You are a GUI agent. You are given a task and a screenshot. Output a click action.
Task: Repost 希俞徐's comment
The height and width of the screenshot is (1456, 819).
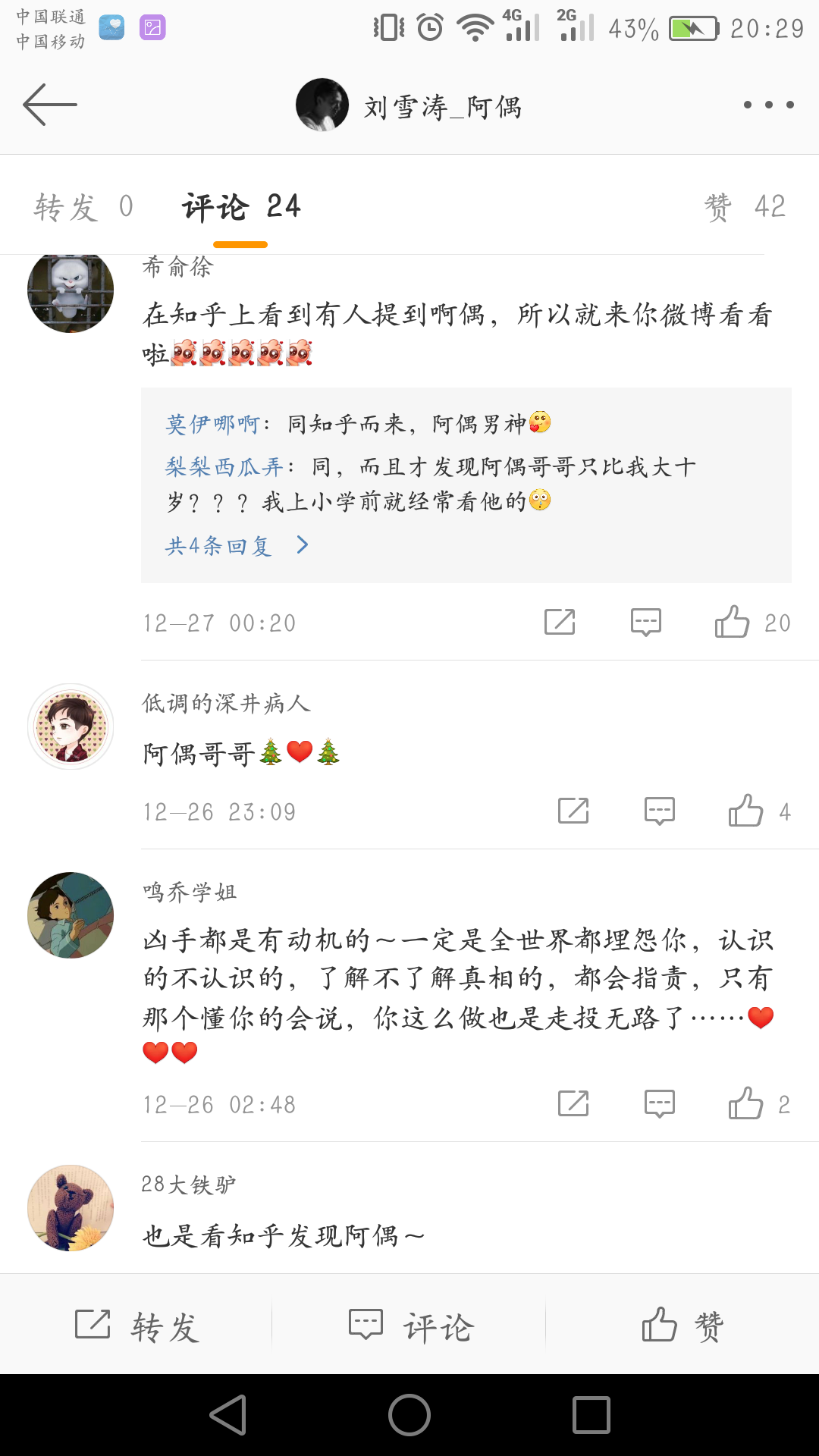pyautogui.click(x=560, y=622)
